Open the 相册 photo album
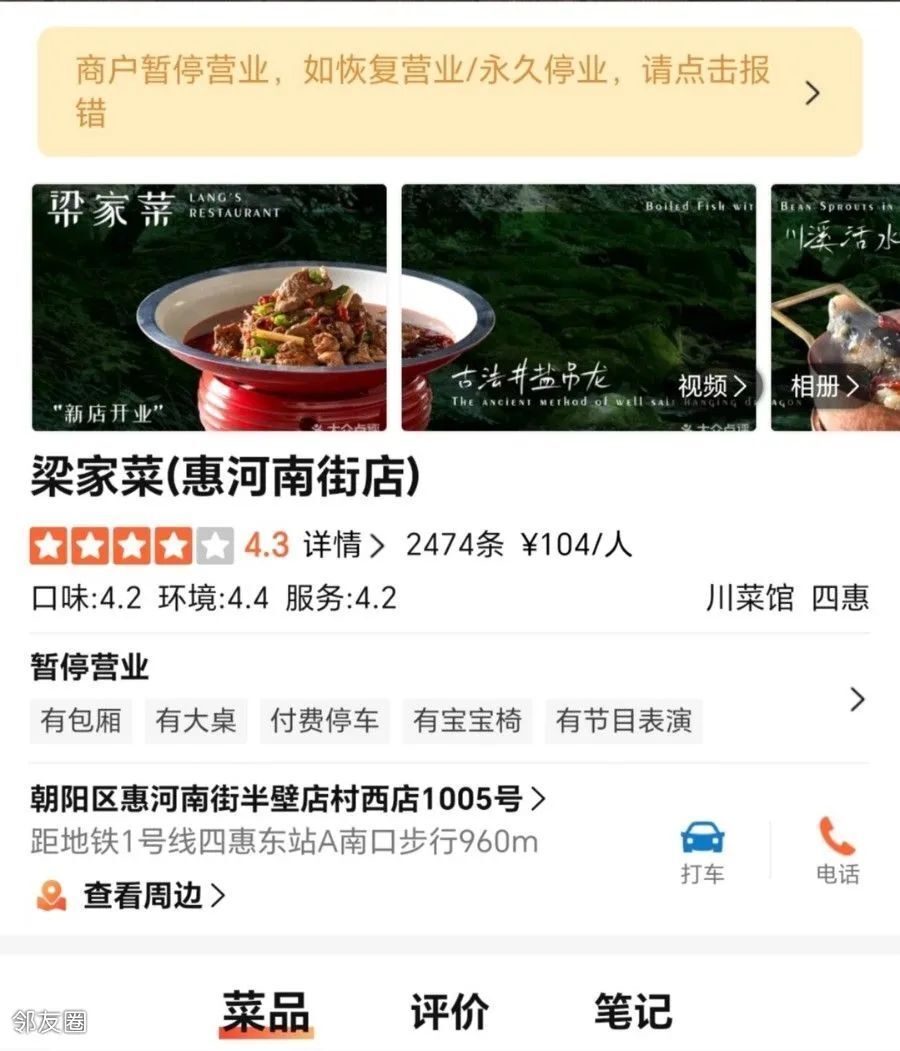 pos(824,387)
